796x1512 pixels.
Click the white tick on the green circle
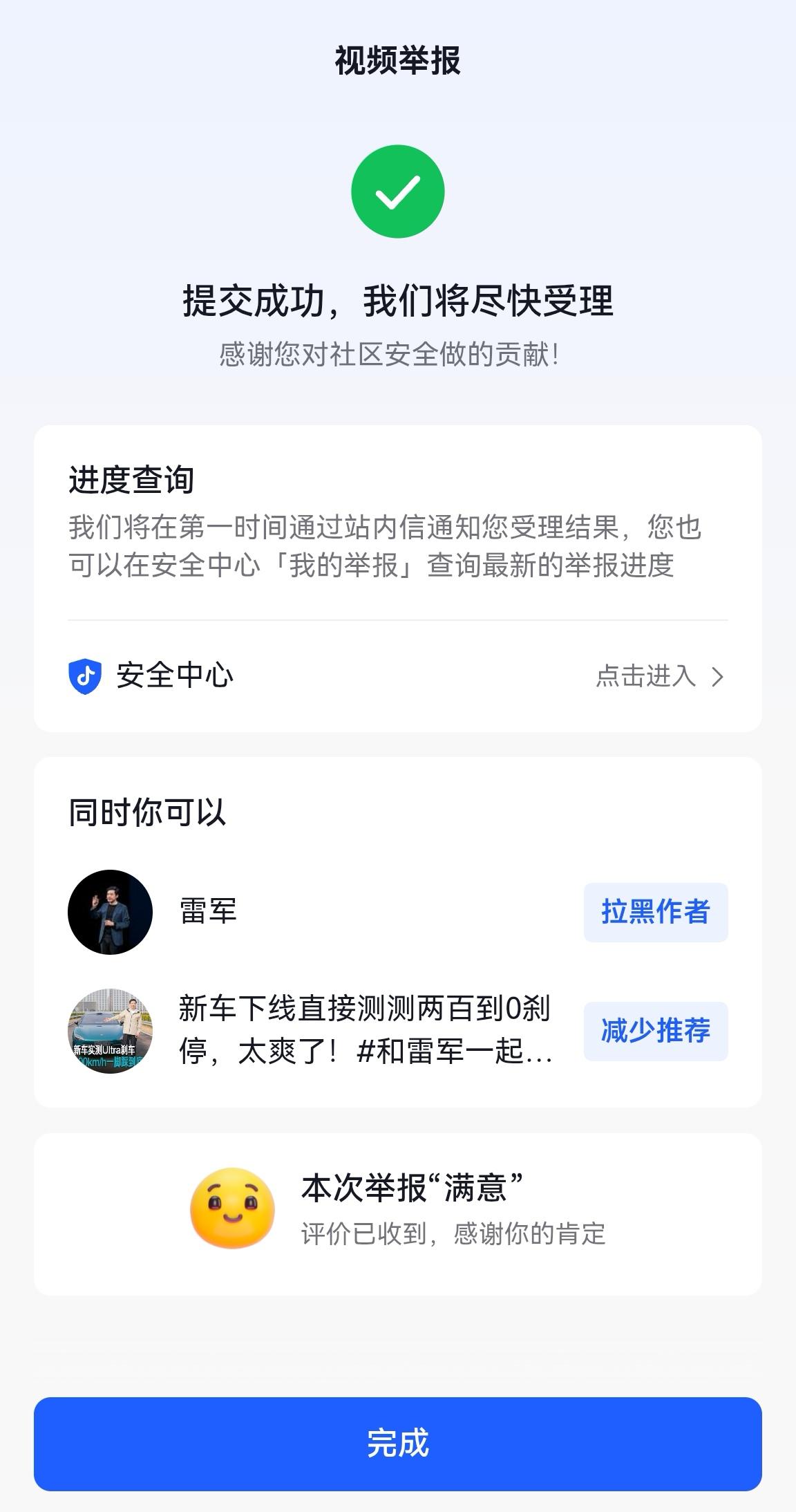tap(397, 192)
